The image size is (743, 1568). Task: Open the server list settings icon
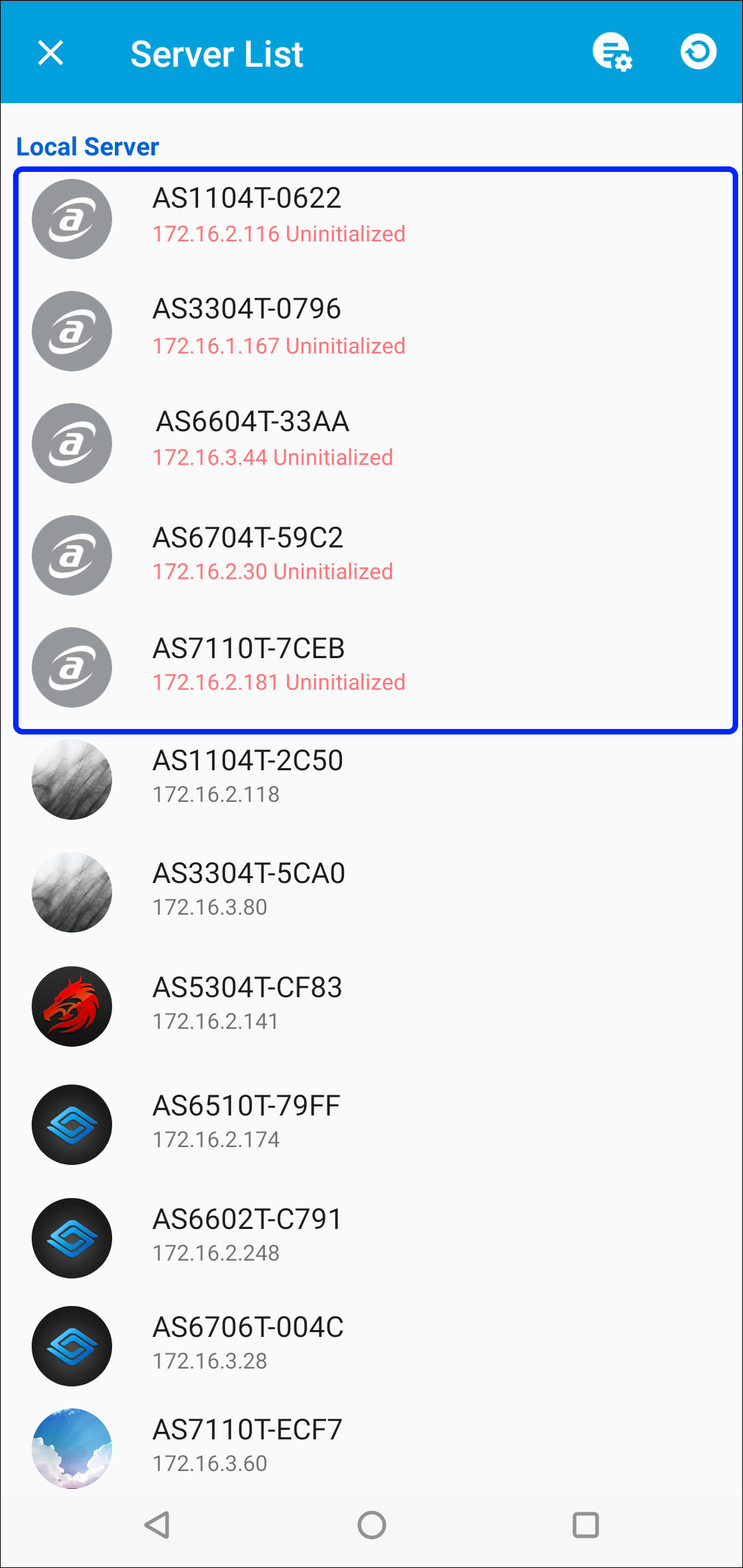pyautogui.click(x=612, y=52)
